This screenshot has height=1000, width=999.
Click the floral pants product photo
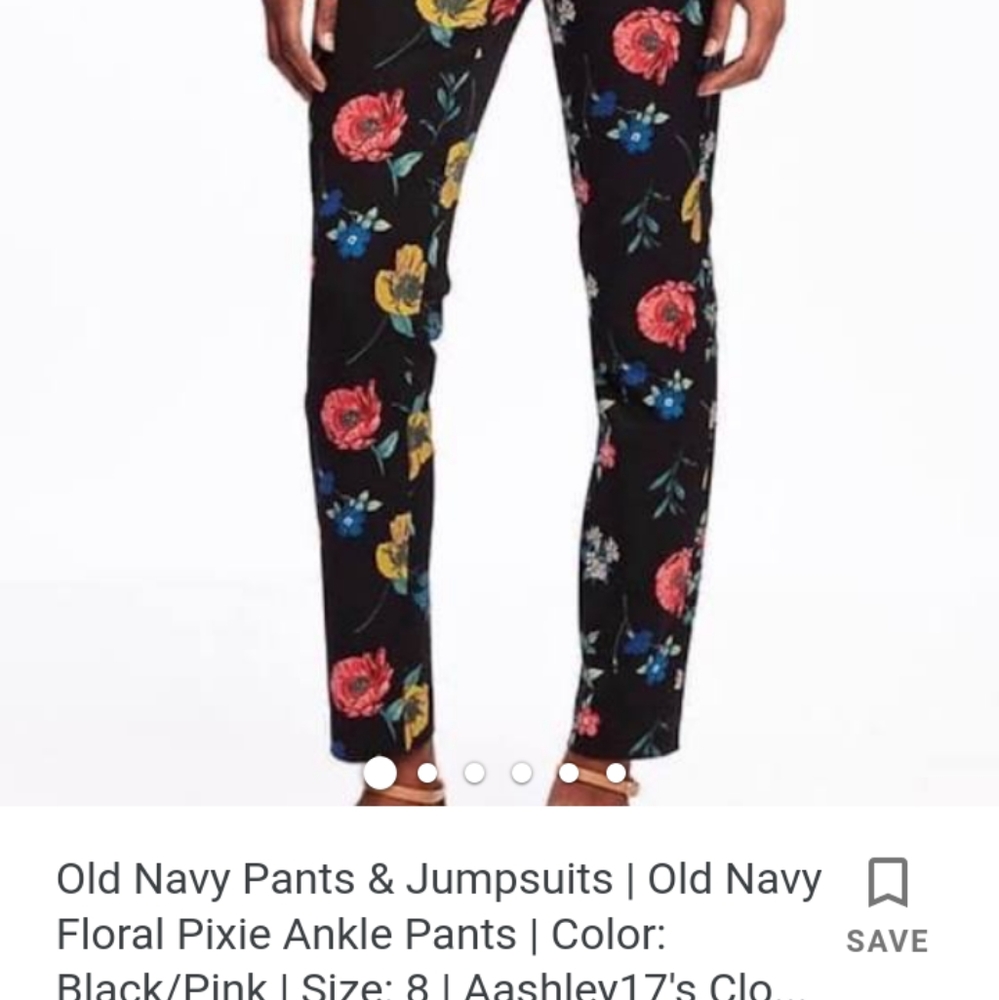click(x=500, y=400)
